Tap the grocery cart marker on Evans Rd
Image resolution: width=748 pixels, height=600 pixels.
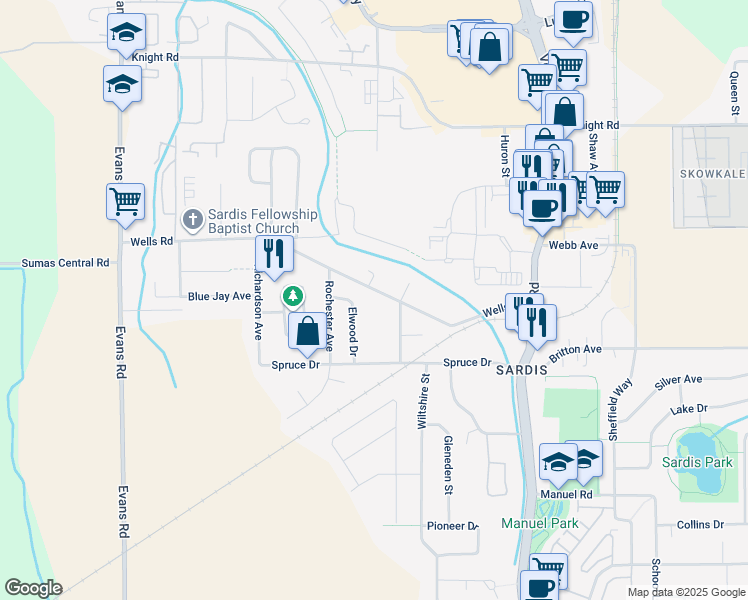pos(125,202)
